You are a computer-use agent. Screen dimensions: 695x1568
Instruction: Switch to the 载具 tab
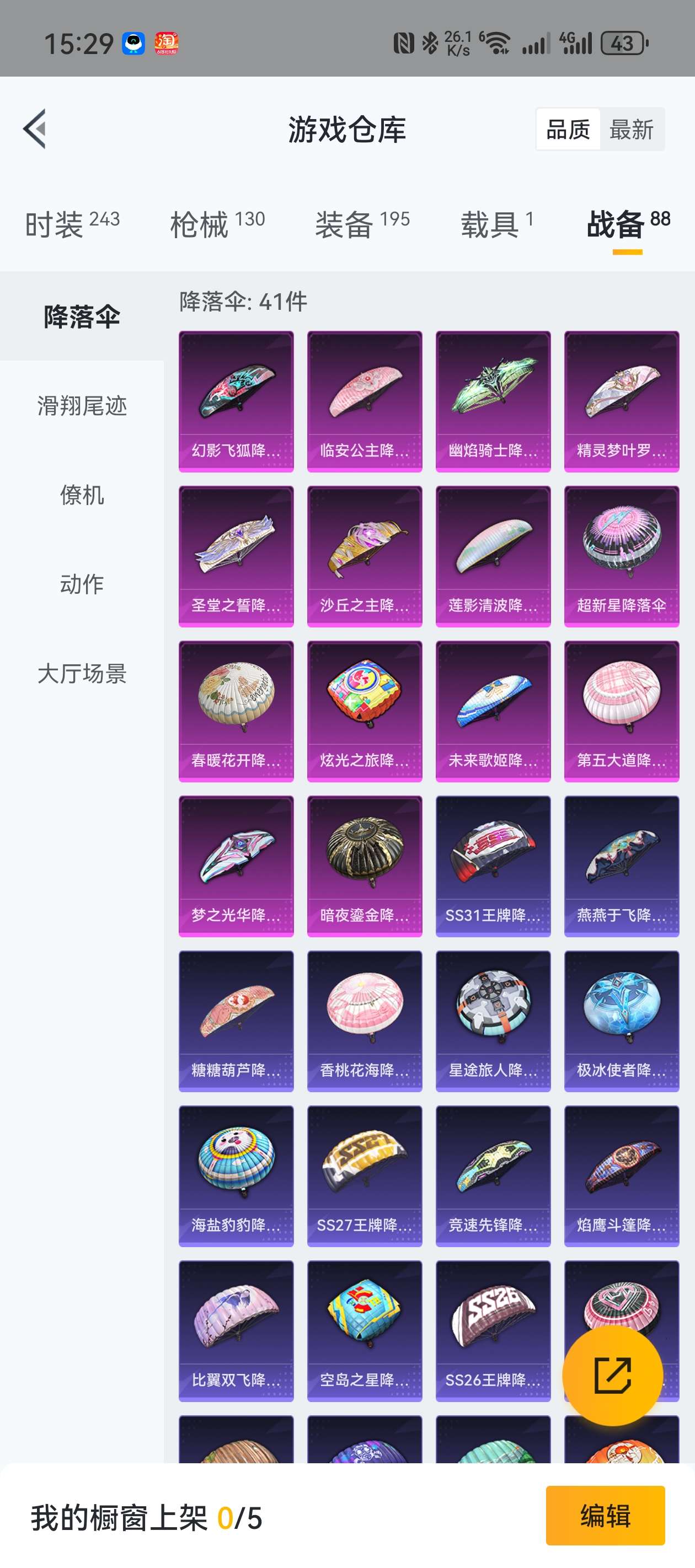coord(496,224)
